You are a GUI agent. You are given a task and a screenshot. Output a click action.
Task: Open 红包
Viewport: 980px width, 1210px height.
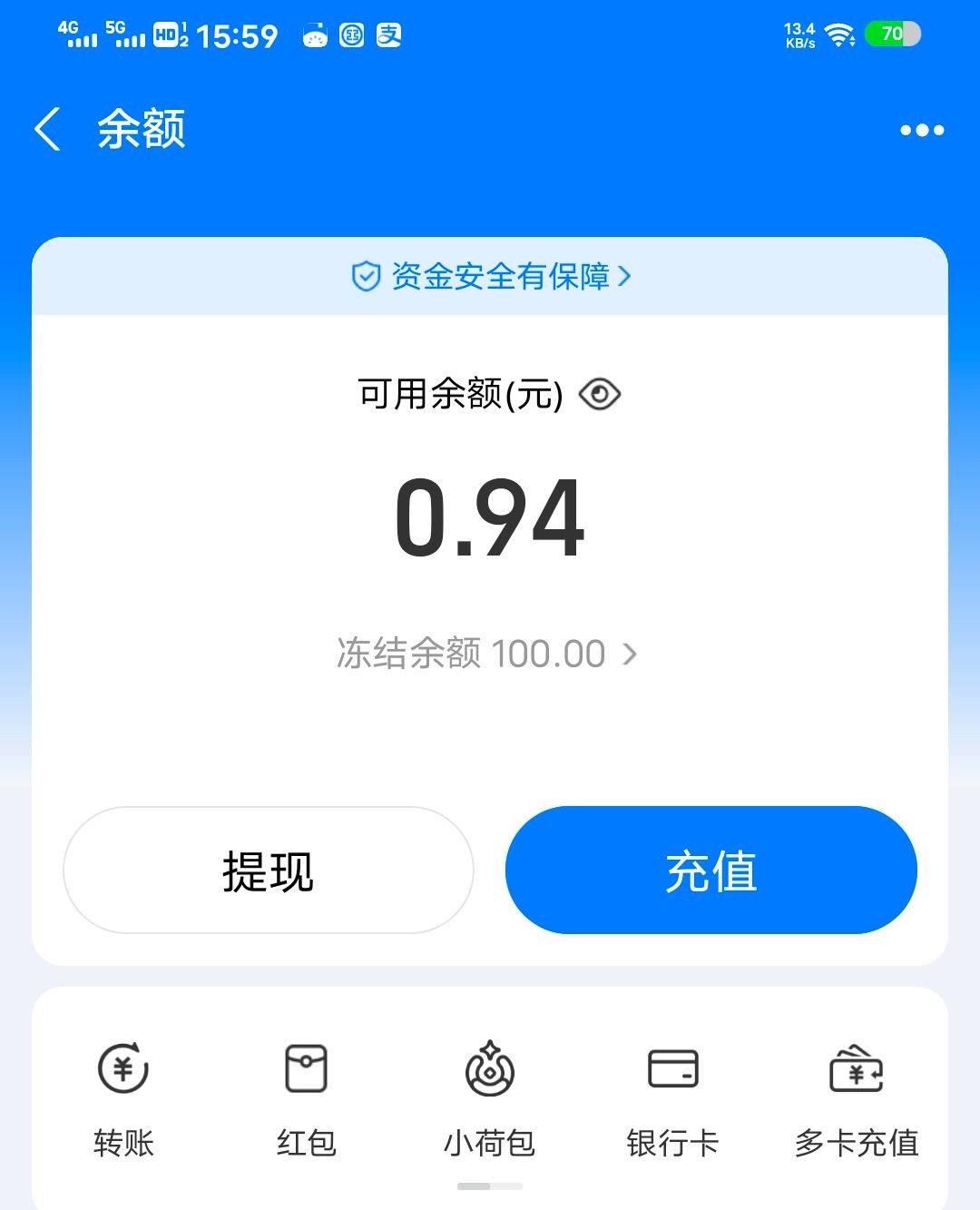coord(306,1098)
